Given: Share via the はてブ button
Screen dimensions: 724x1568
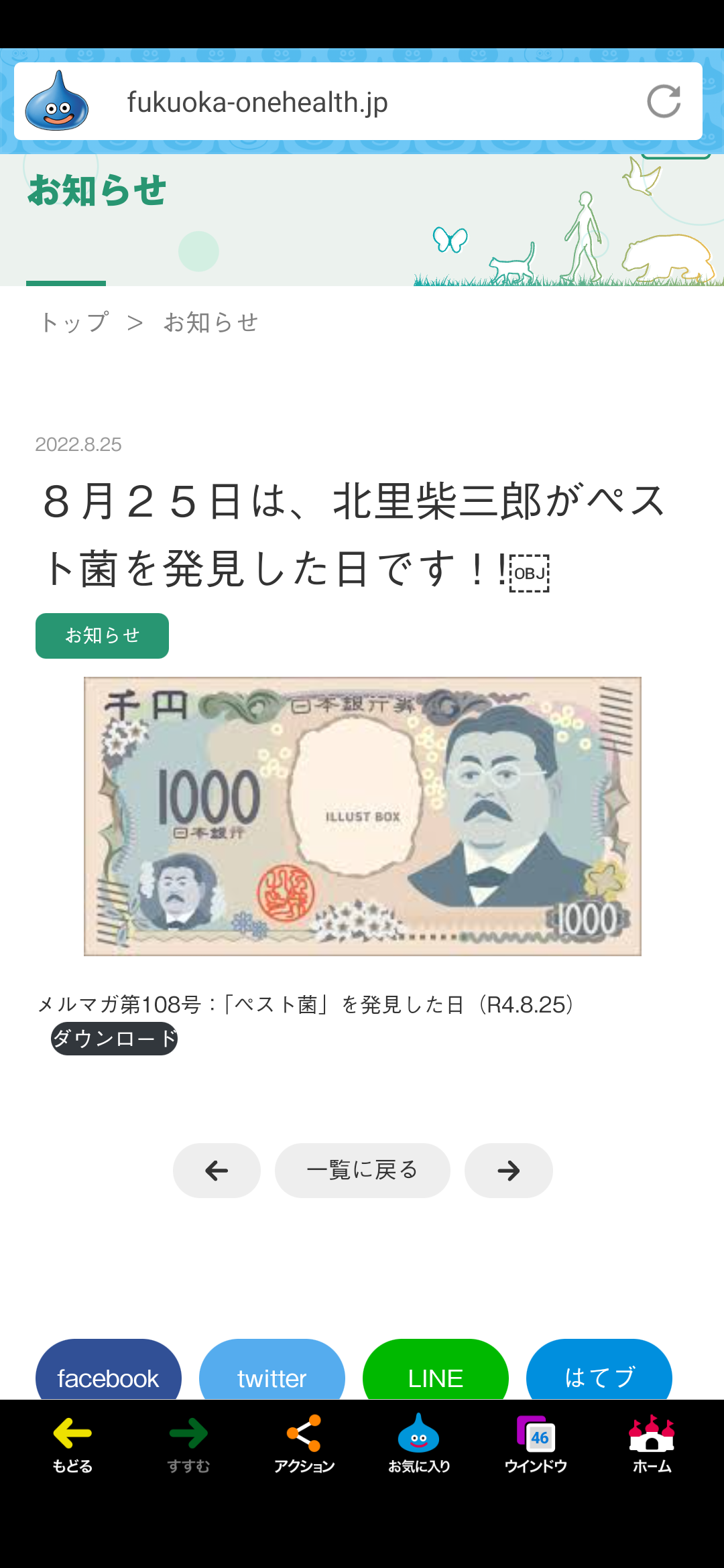Looking at the screenshot, I should pyautogui.click(x=599, y=1370).
